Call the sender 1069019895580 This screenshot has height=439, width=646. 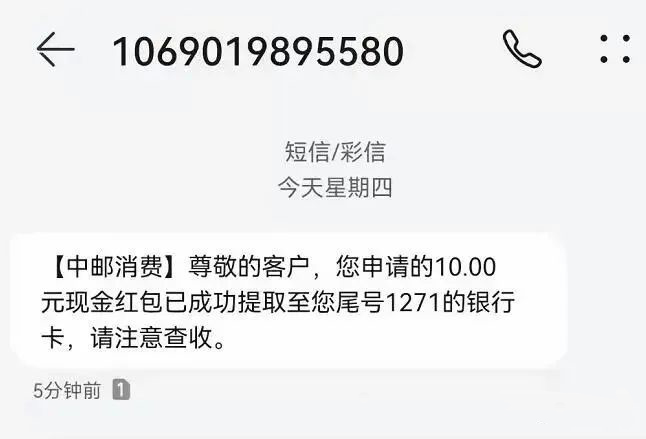[521, 49]
